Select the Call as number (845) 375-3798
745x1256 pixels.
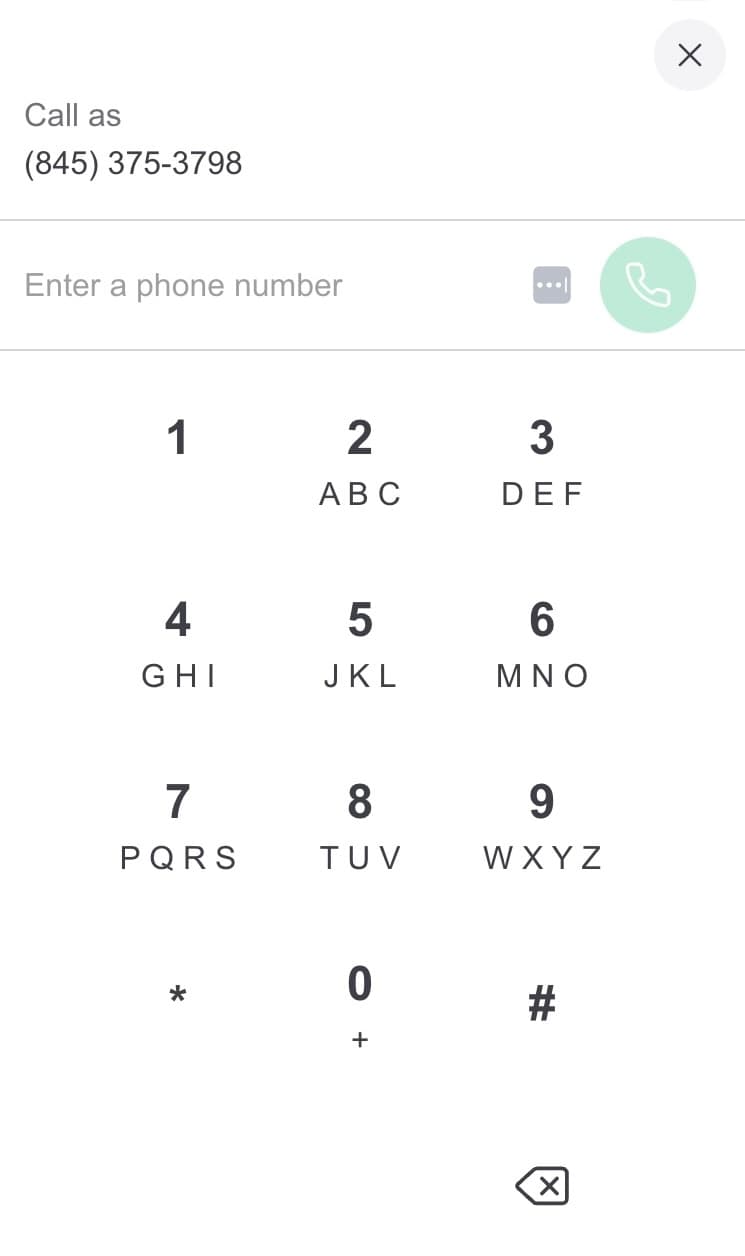click(134, 162)
